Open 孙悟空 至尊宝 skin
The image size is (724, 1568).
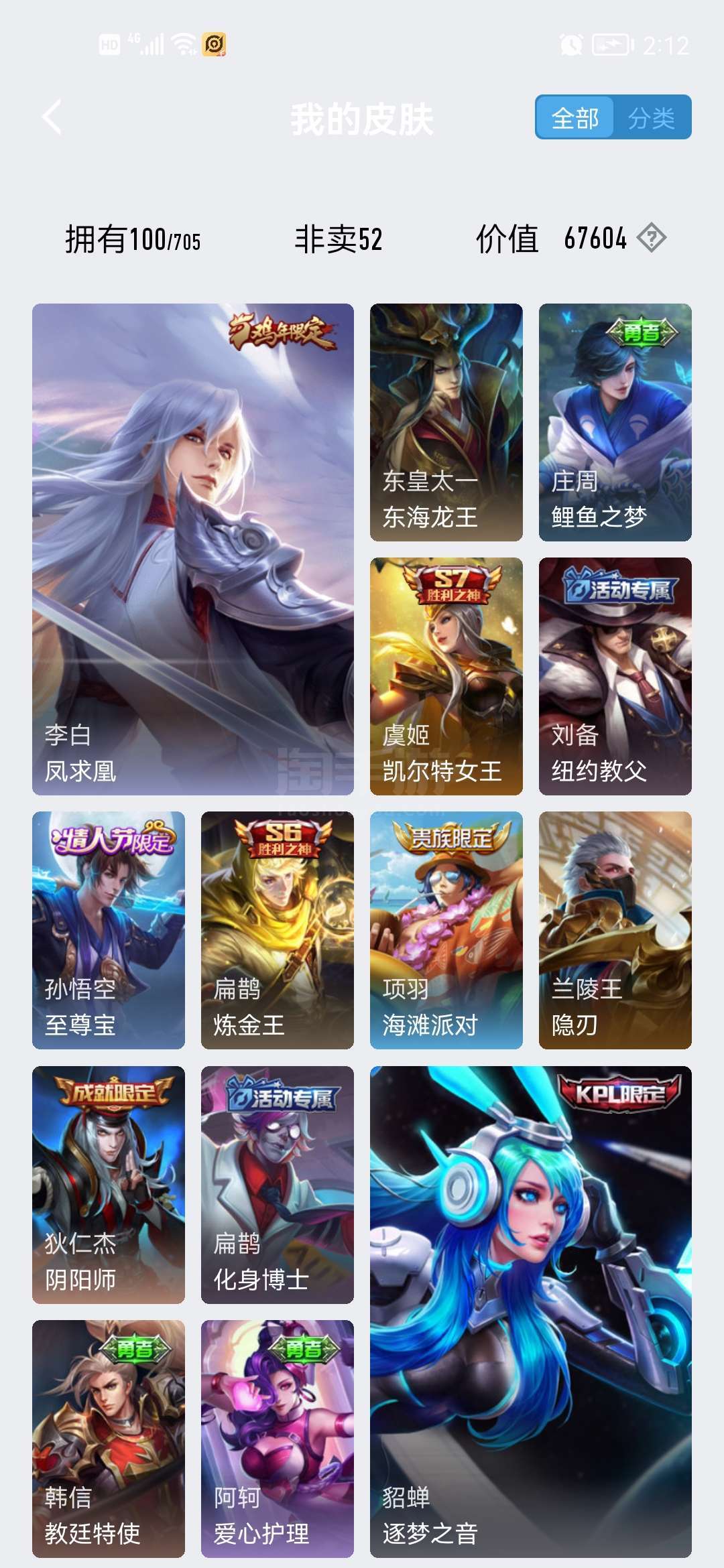[x=109, y=930]
